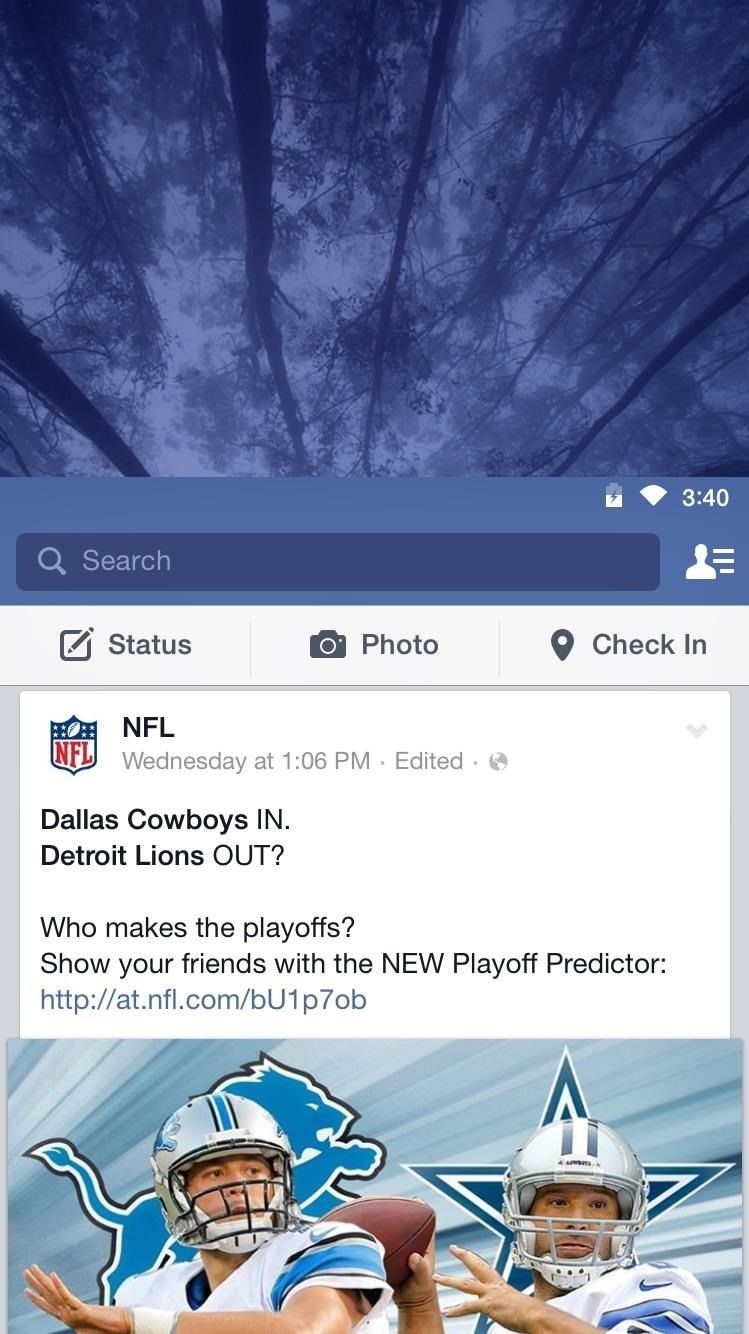Compose a new Status update

click(126, 645)
